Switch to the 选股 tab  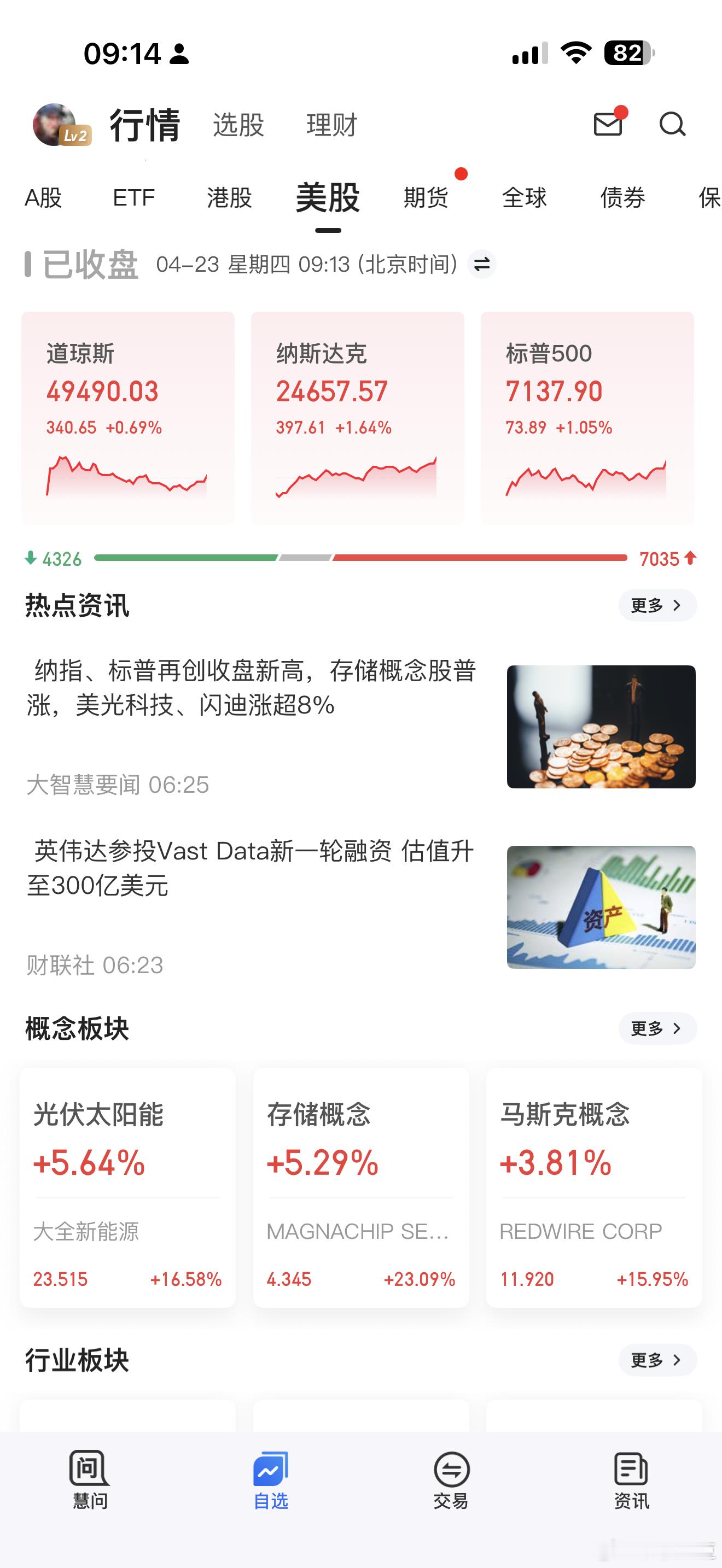[x=238, y=125]
